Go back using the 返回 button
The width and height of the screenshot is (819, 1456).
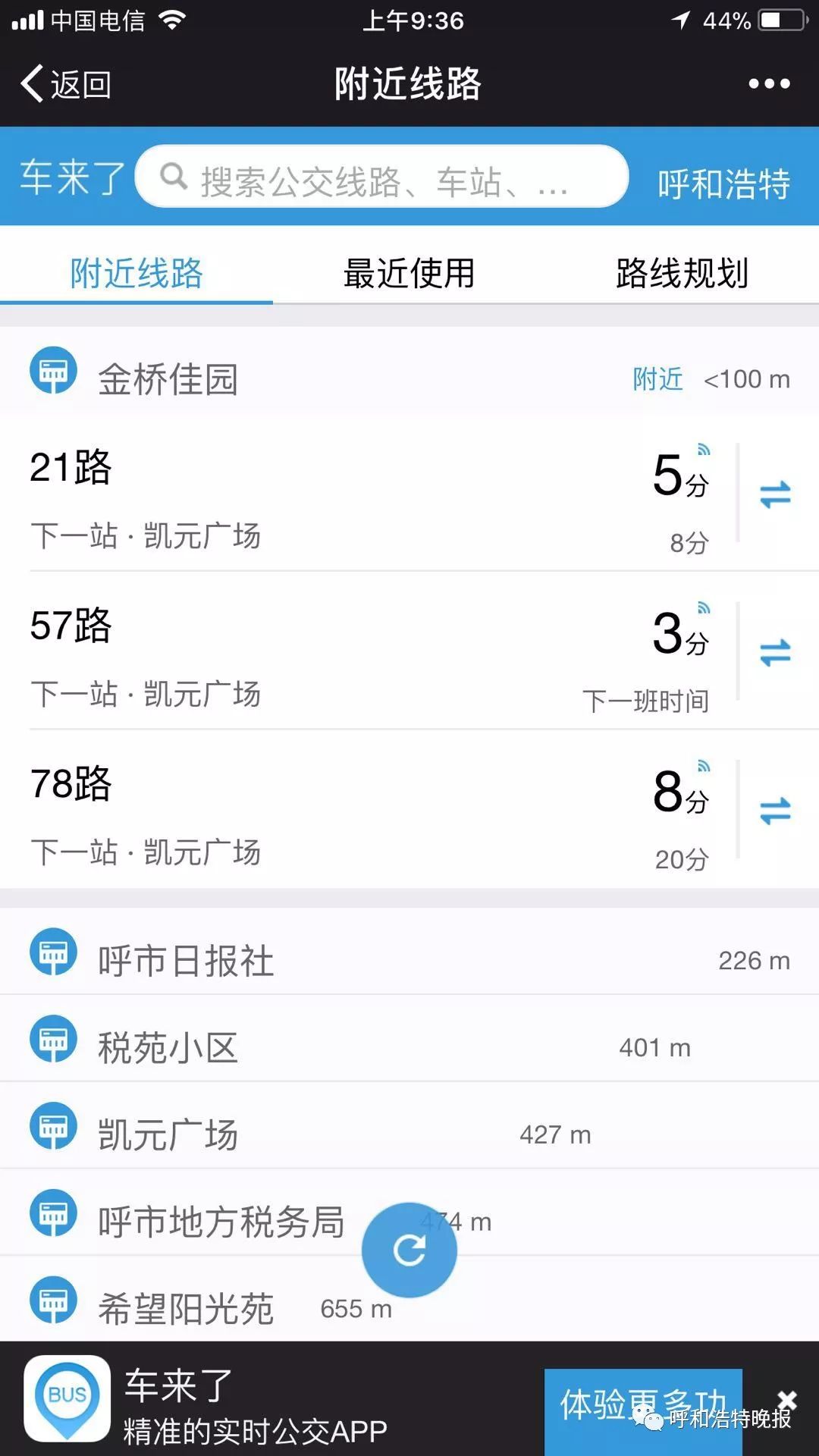(x=67, y=83)
